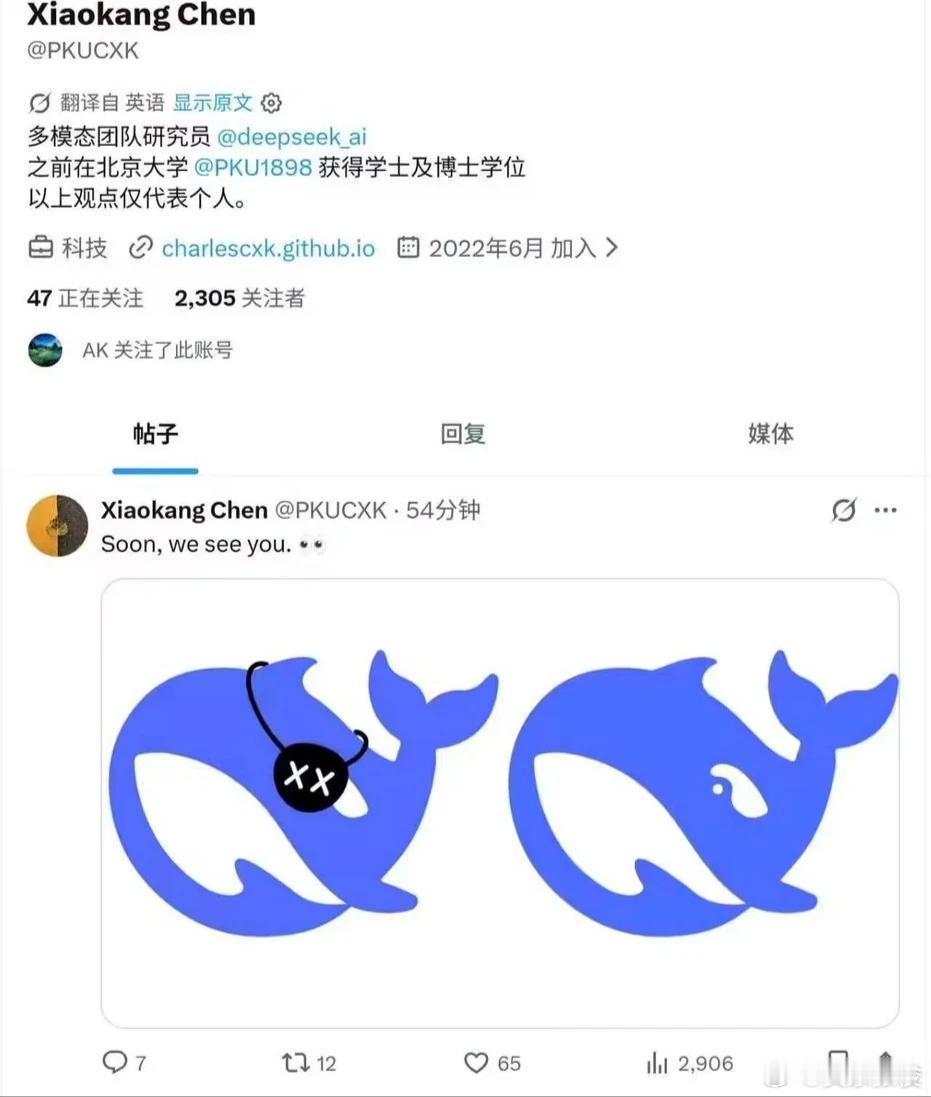Expand followers detail using 2,305 关注者
The width and height of the screenshot is (931, 1097).
click(x=240, y=298)
